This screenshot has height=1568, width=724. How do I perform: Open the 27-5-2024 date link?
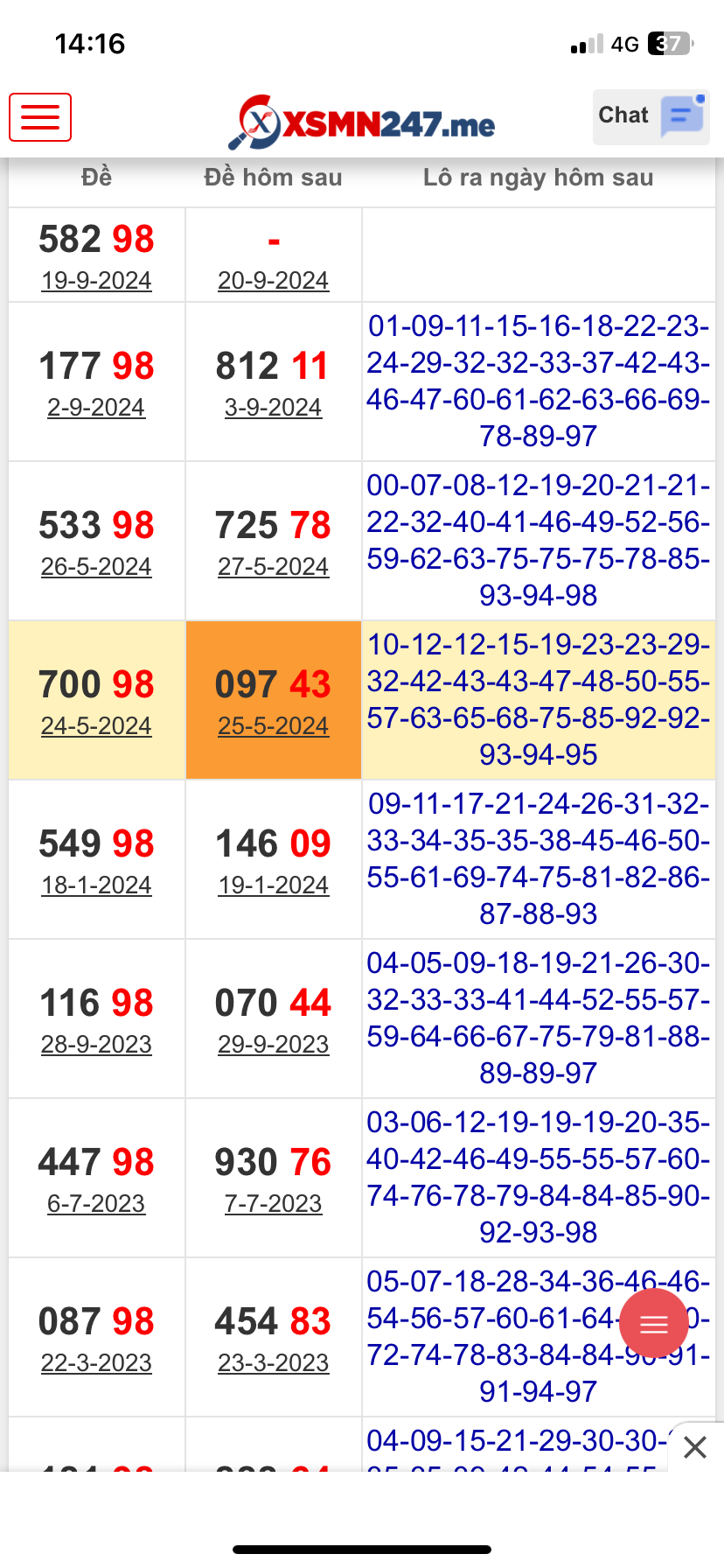pyautogui.click(x=273, y=567)
